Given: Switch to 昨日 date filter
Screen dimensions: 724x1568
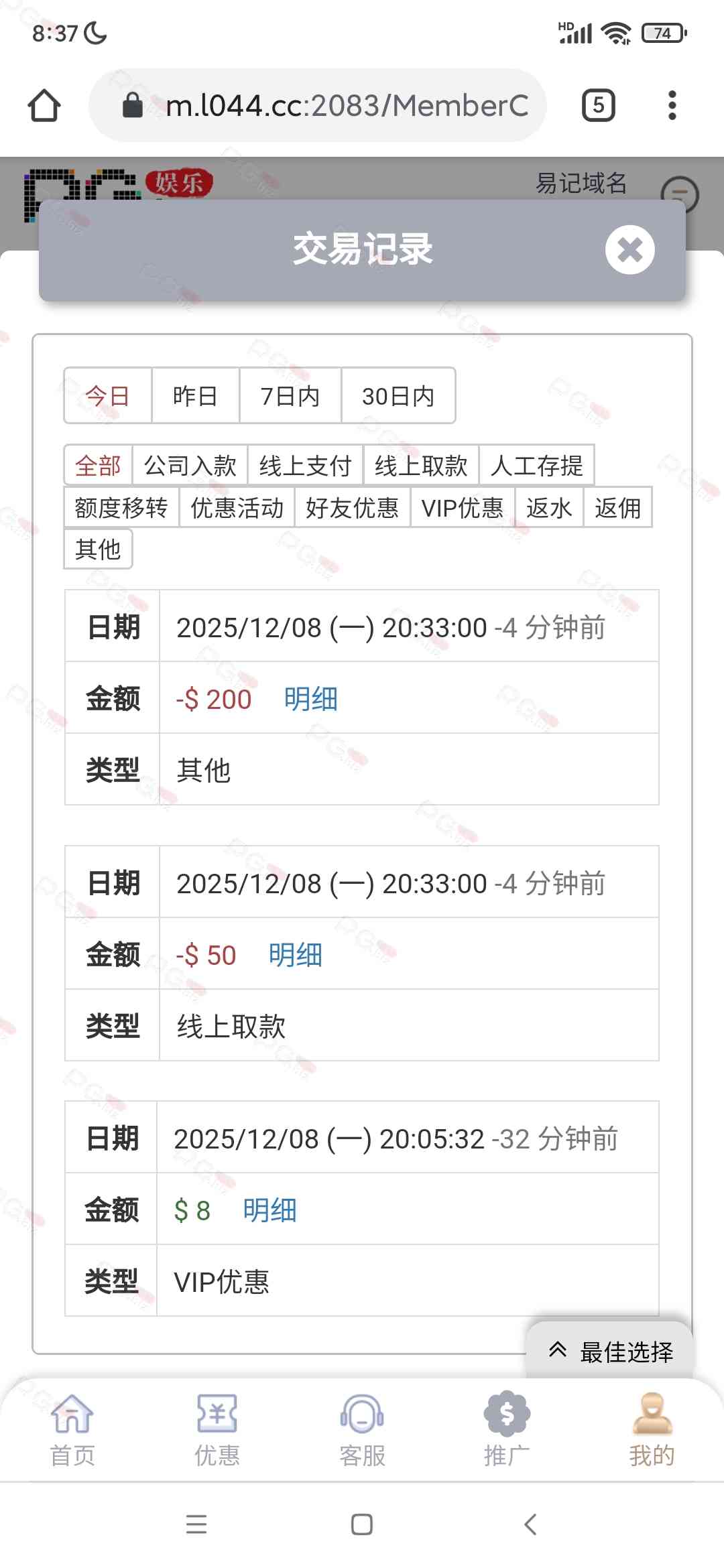Looking at the screenshot, I should pos(195,396).
